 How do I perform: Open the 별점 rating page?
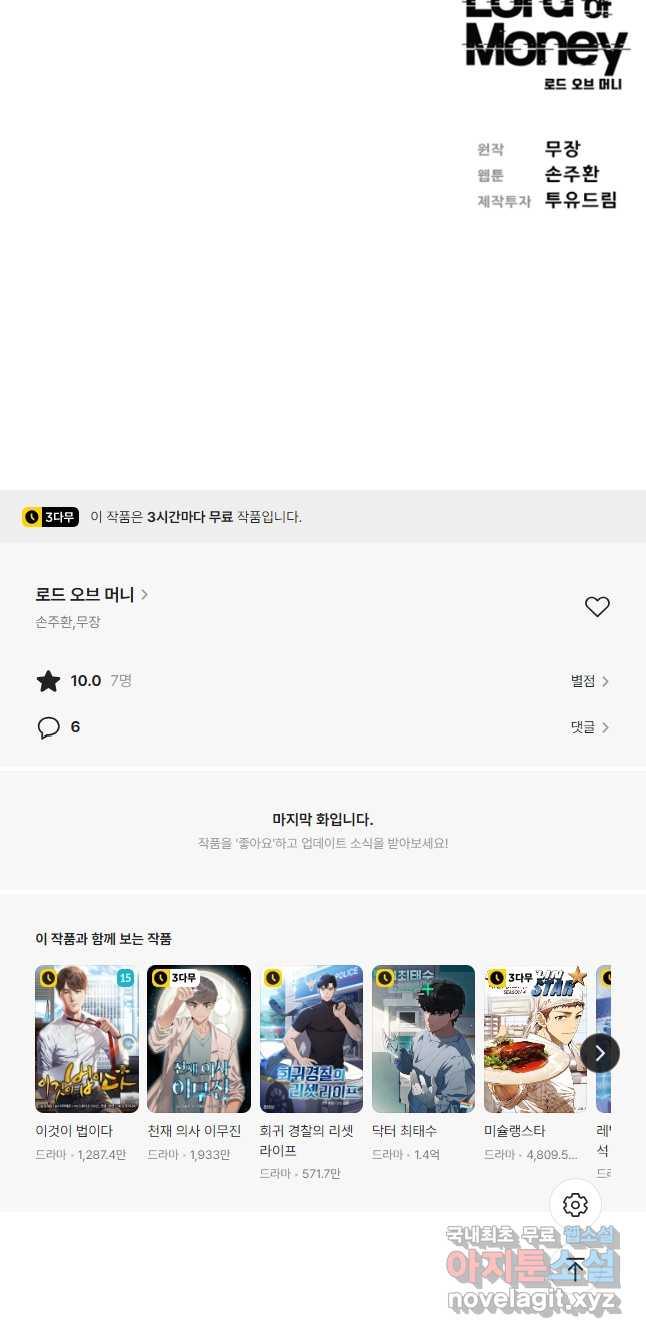(x=590, y=681)
